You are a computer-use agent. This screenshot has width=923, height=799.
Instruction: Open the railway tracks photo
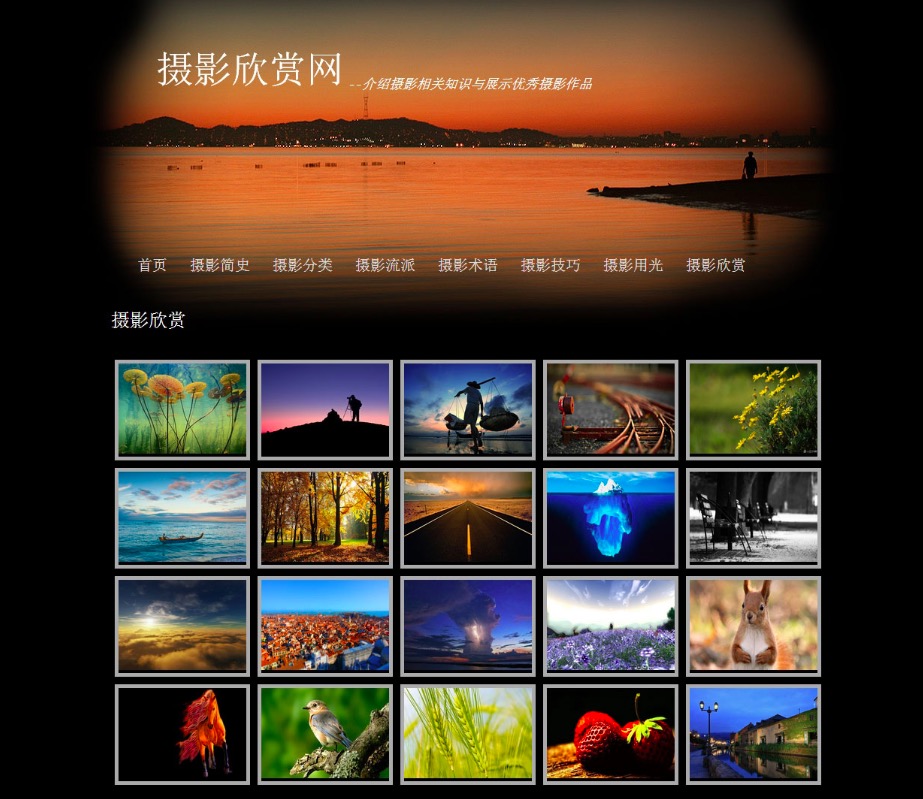click(x=611, y=409)
